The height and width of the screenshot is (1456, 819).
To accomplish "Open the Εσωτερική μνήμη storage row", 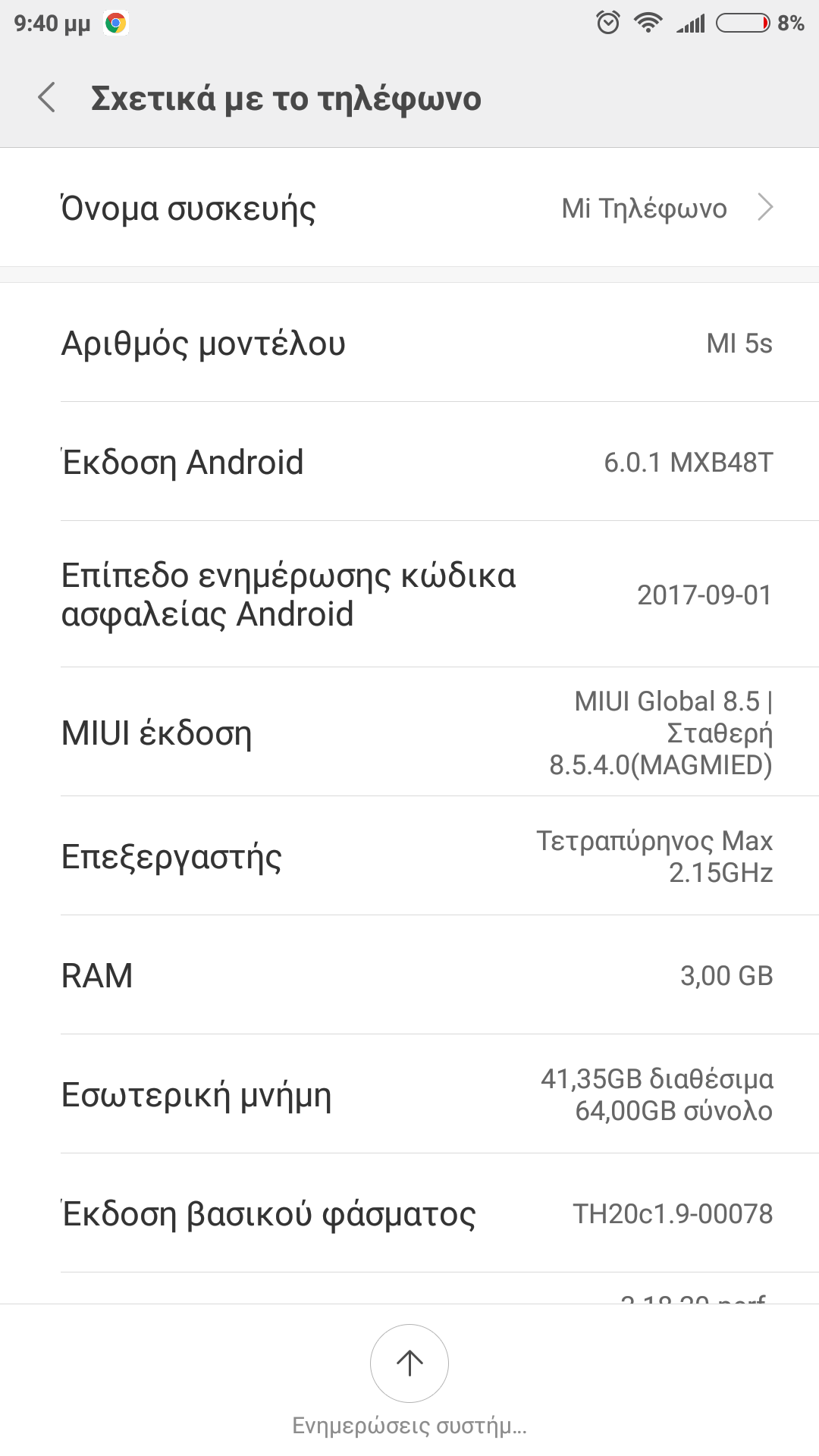I will tap(409, 1094).
